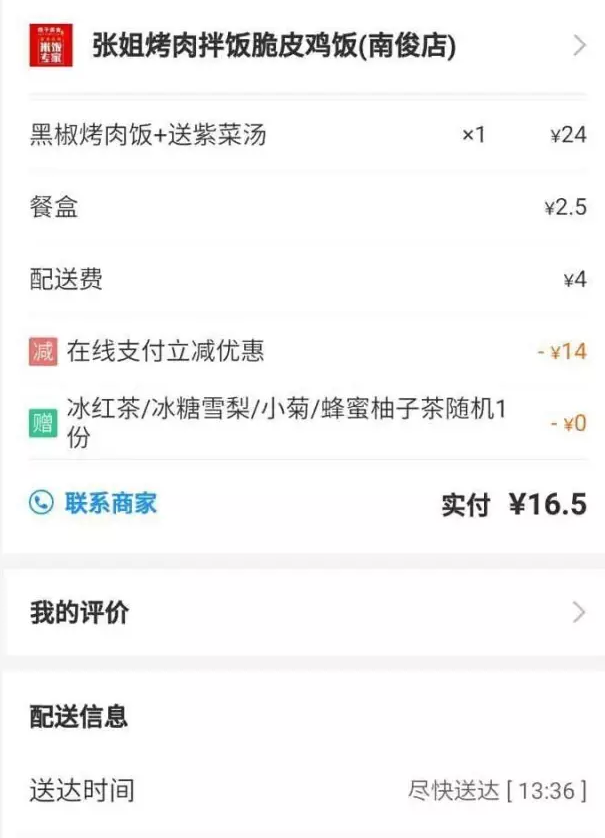Viewport: 605px width, 838px height.
Task: Open the 张姐烤肉拌饭脆皮鸡饭 store page
Action: coord(275,45)
